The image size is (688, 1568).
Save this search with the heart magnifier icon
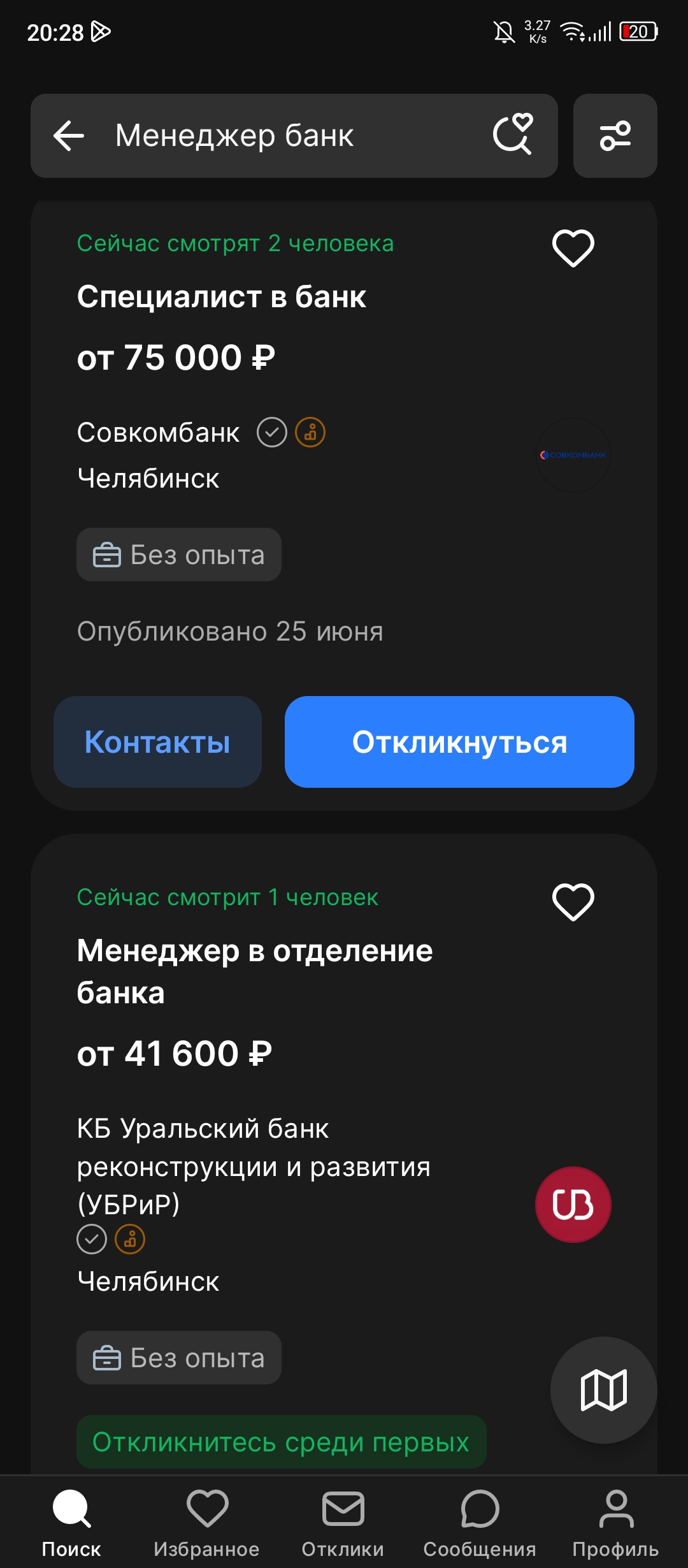click(513, 134)
